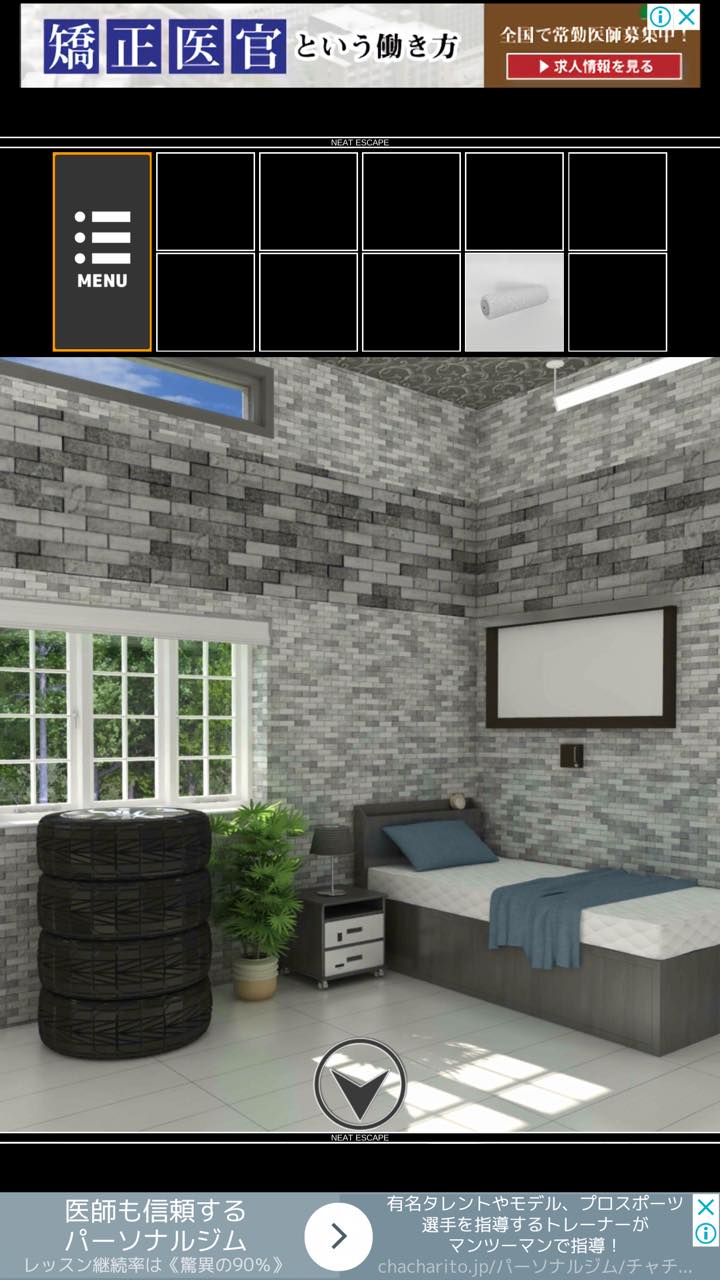This screenshot has height=1280, width=720.
Task: Tap the down arrow to turn around
Action: (x=360, y=1084)
